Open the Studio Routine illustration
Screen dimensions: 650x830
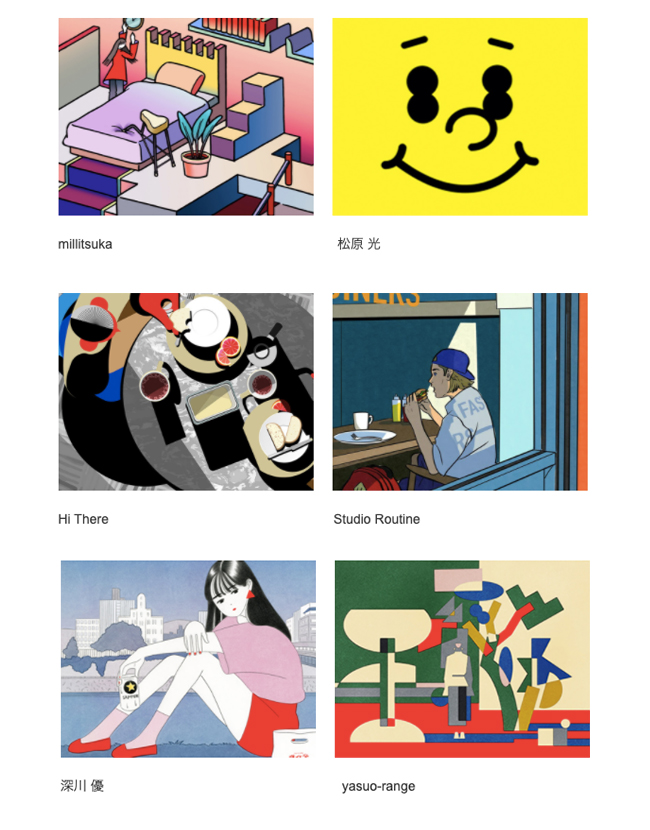[460, 392]
